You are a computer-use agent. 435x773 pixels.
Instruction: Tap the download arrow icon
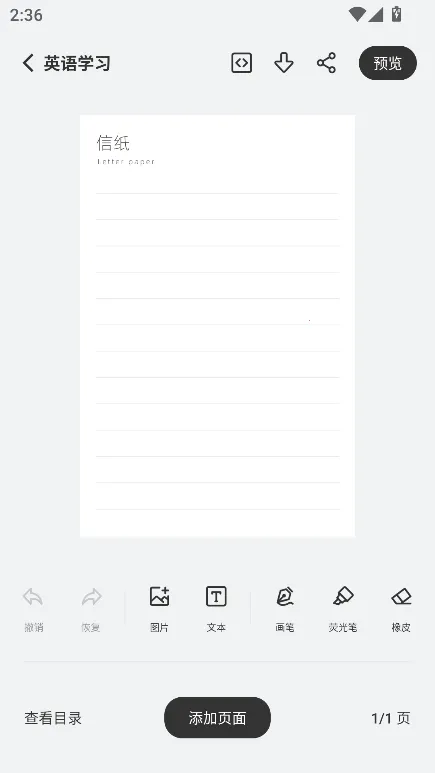coord(284,63)
